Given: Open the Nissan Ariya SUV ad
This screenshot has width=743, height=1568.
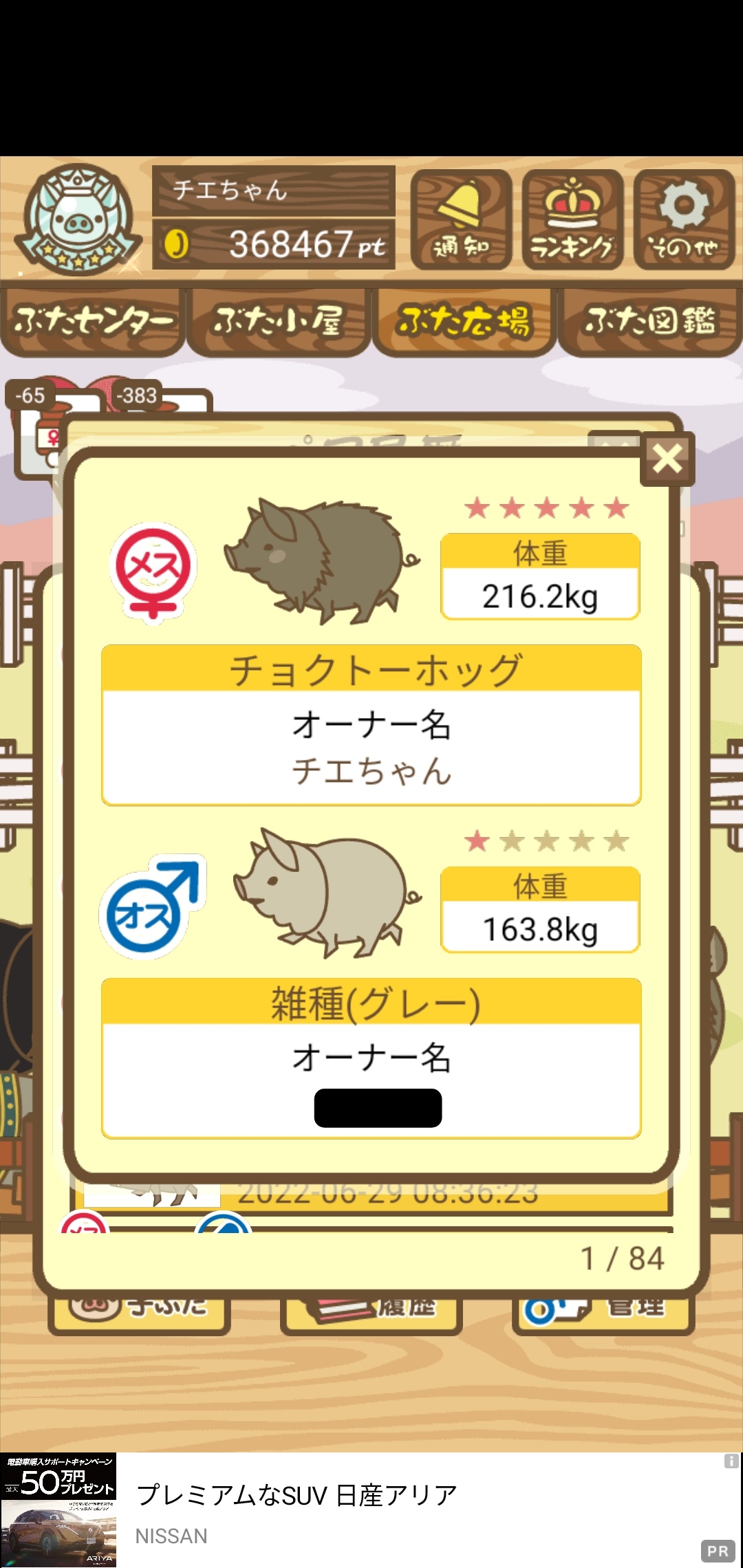Looking at the screenshot, I should pos(371,1510).
